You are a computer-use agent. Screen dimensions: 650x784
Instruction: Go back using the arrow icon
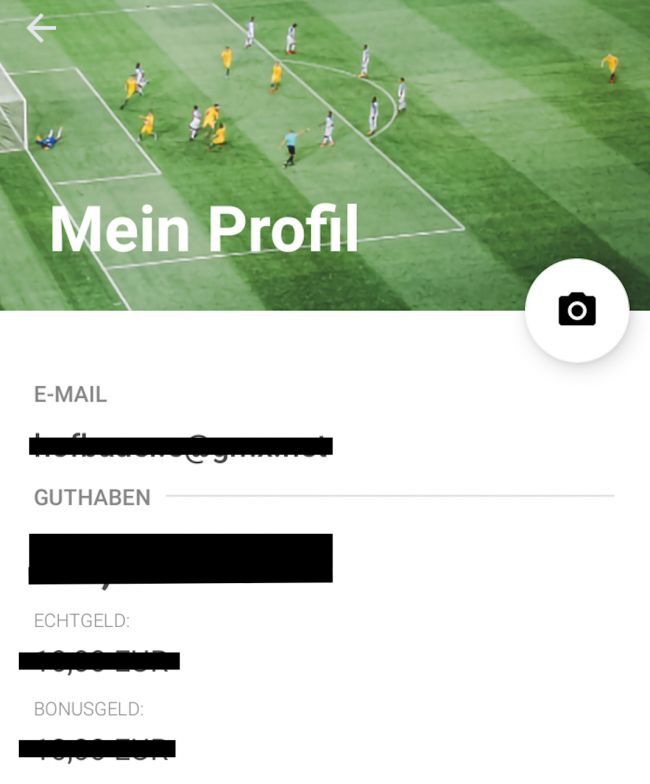pos(41,28)
